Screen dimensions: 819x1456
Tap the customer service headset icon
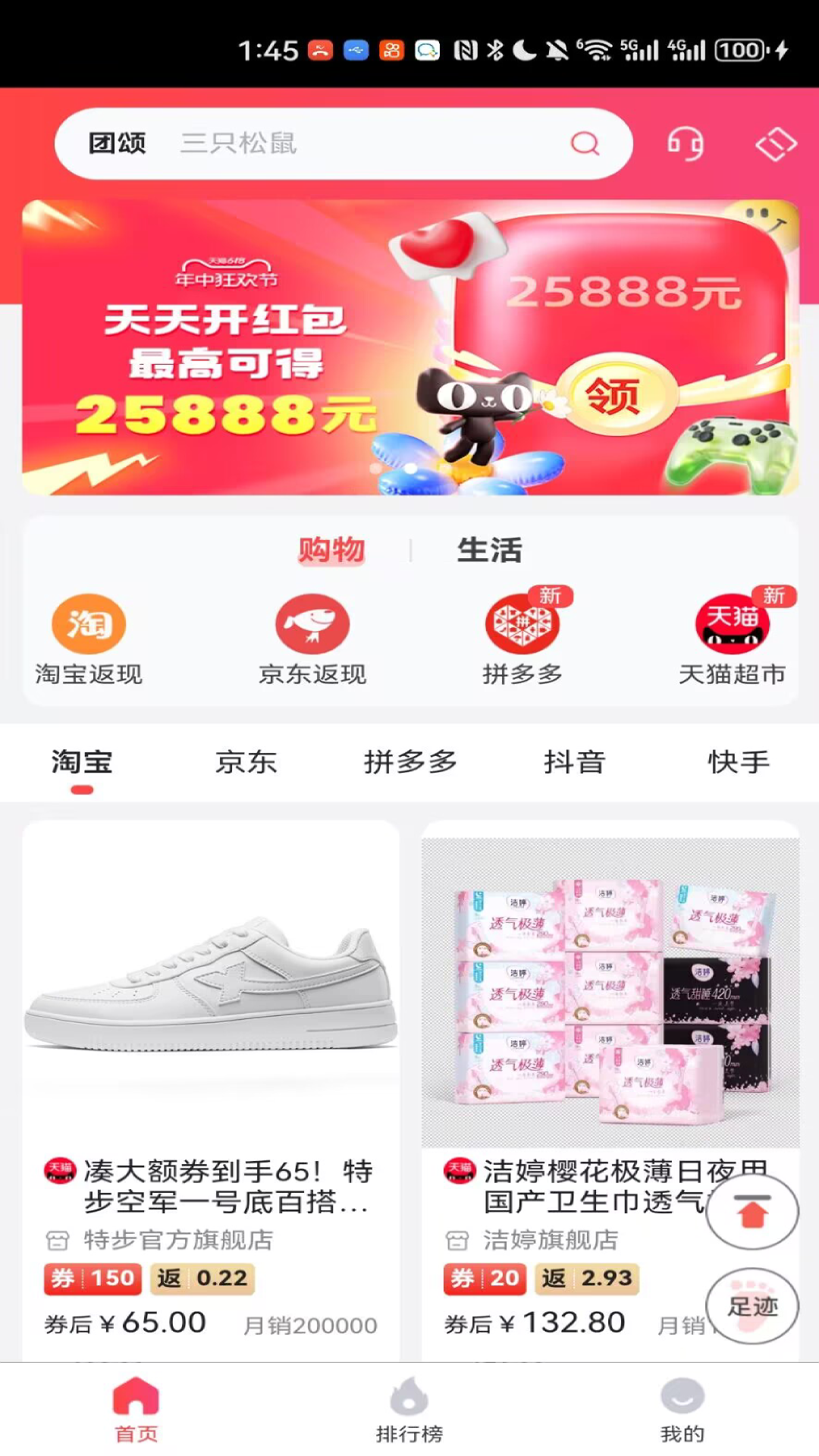click(685, 144)
